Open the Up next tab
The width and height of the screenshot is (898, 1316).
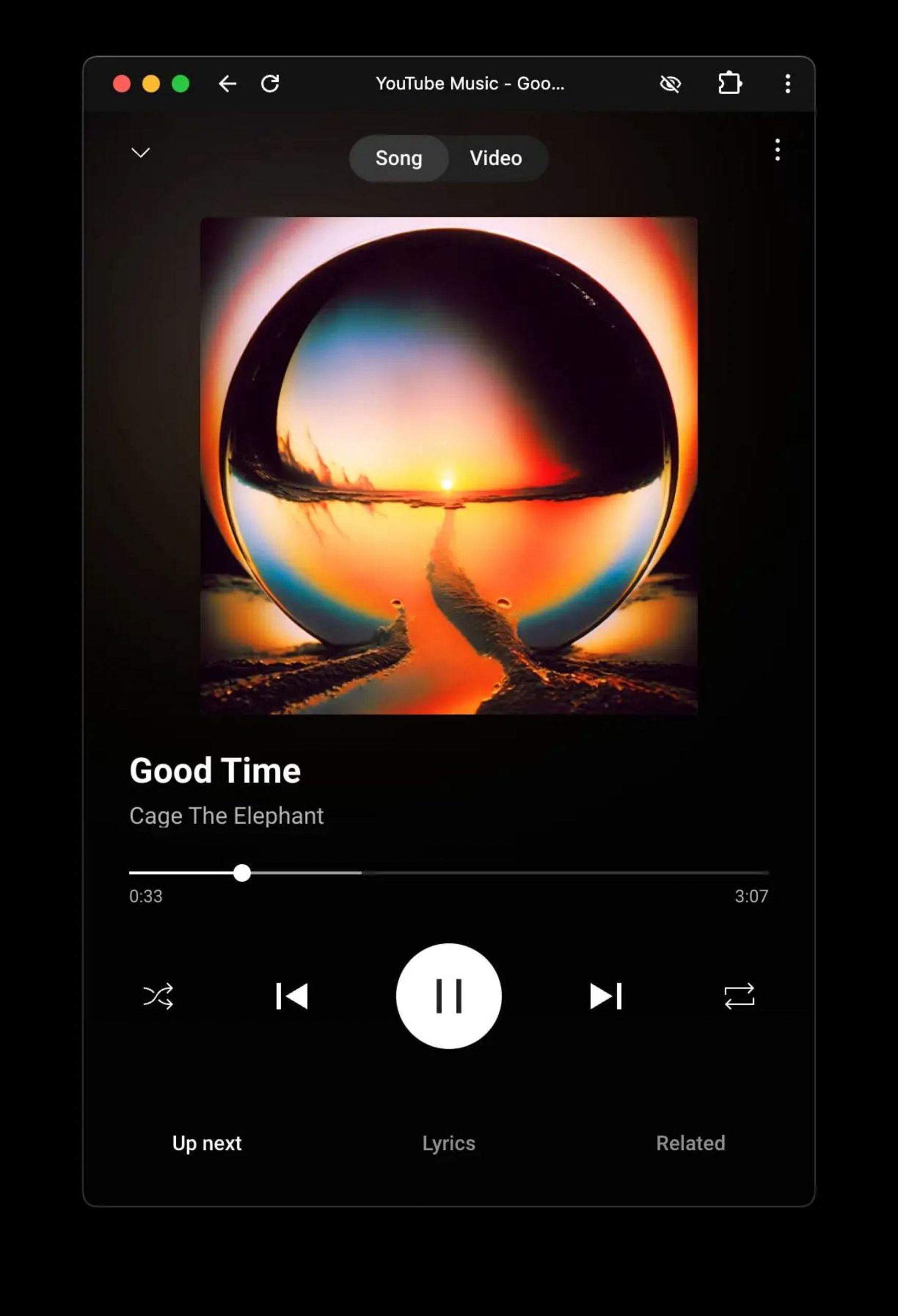click(x=207, y=1143)
